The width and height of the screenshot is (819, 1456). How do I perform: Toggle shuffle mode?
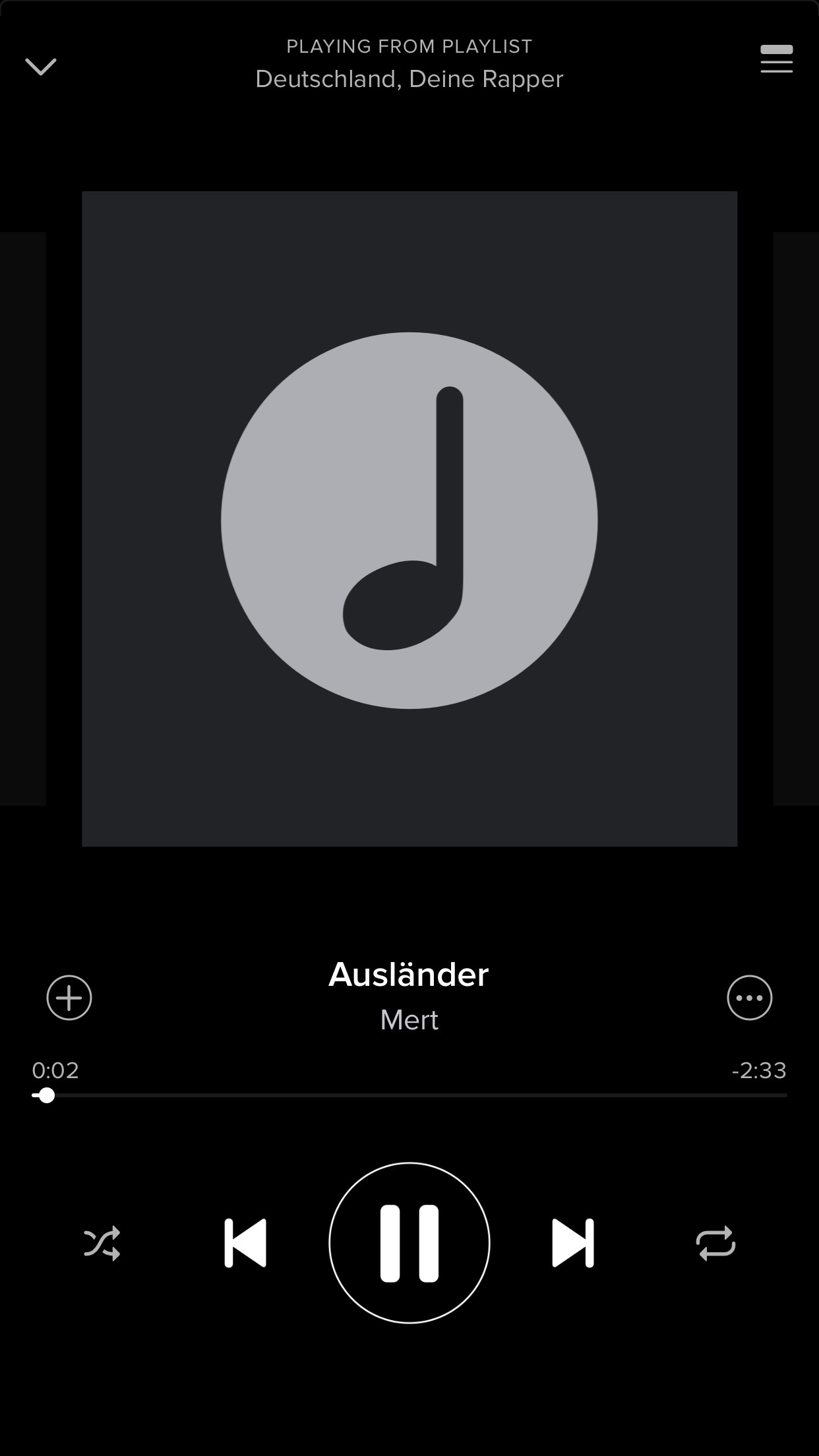click(x=102, y=1243)
